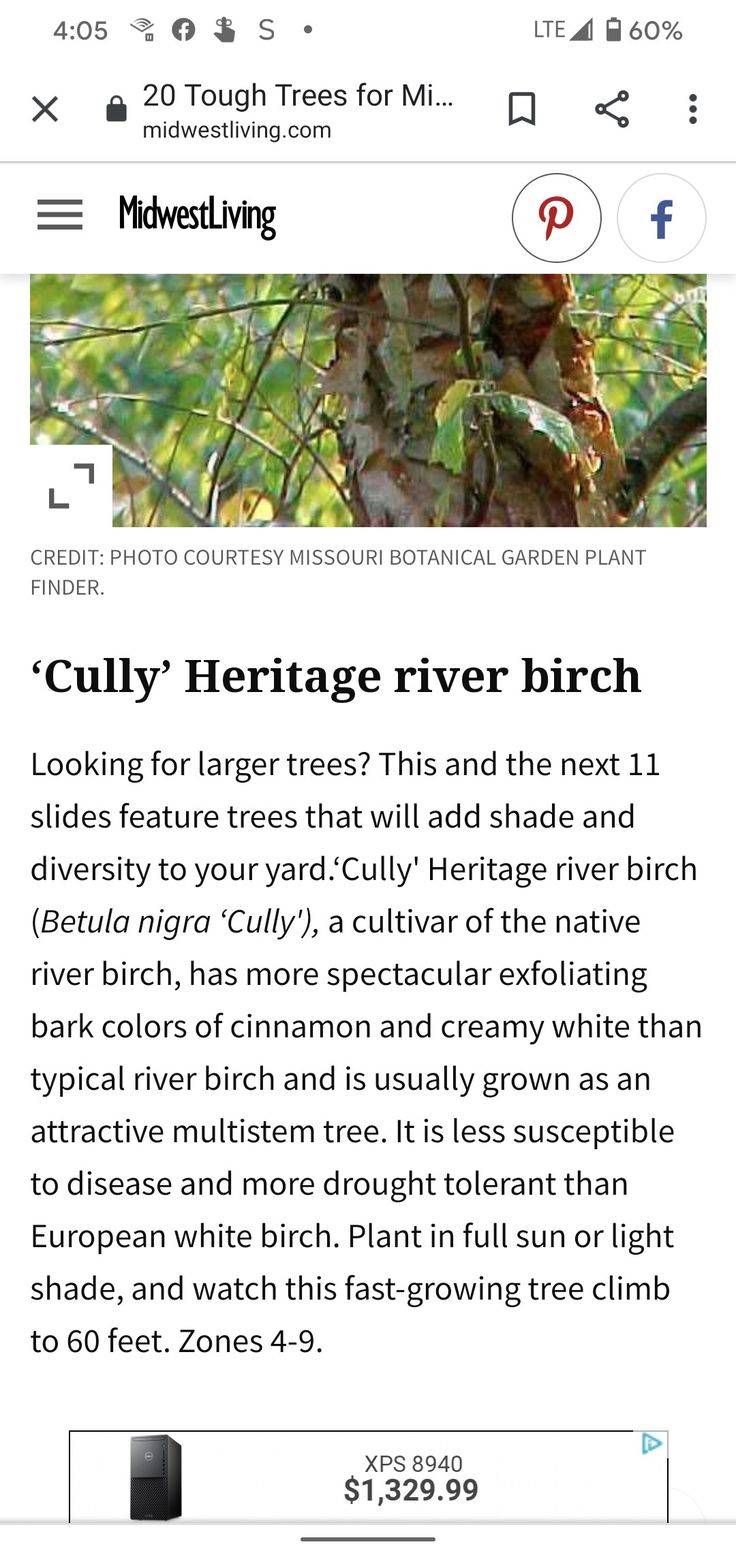Share the page link
This screenshot has height=1553, width=736.
point(612,109)
